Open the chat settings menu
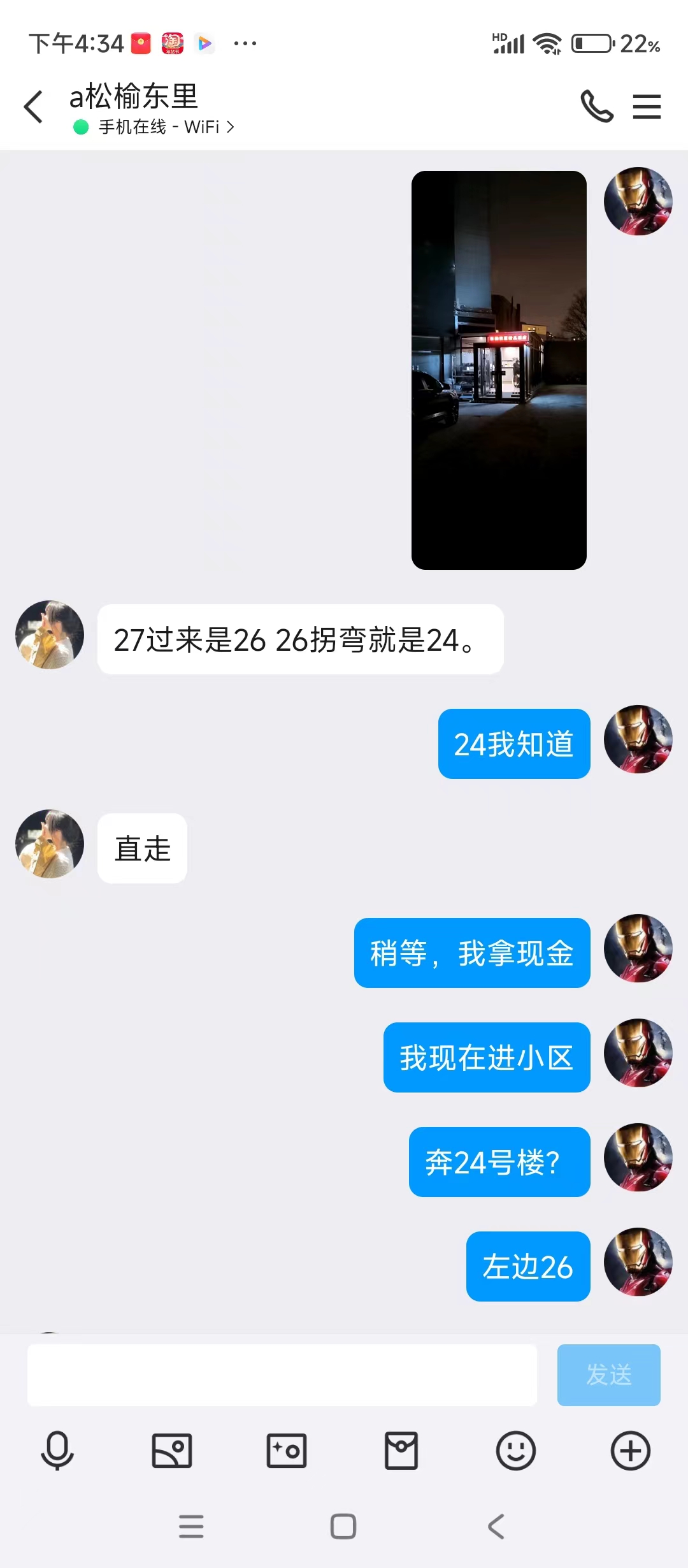 pyautogui.click(x=647, y=106)
